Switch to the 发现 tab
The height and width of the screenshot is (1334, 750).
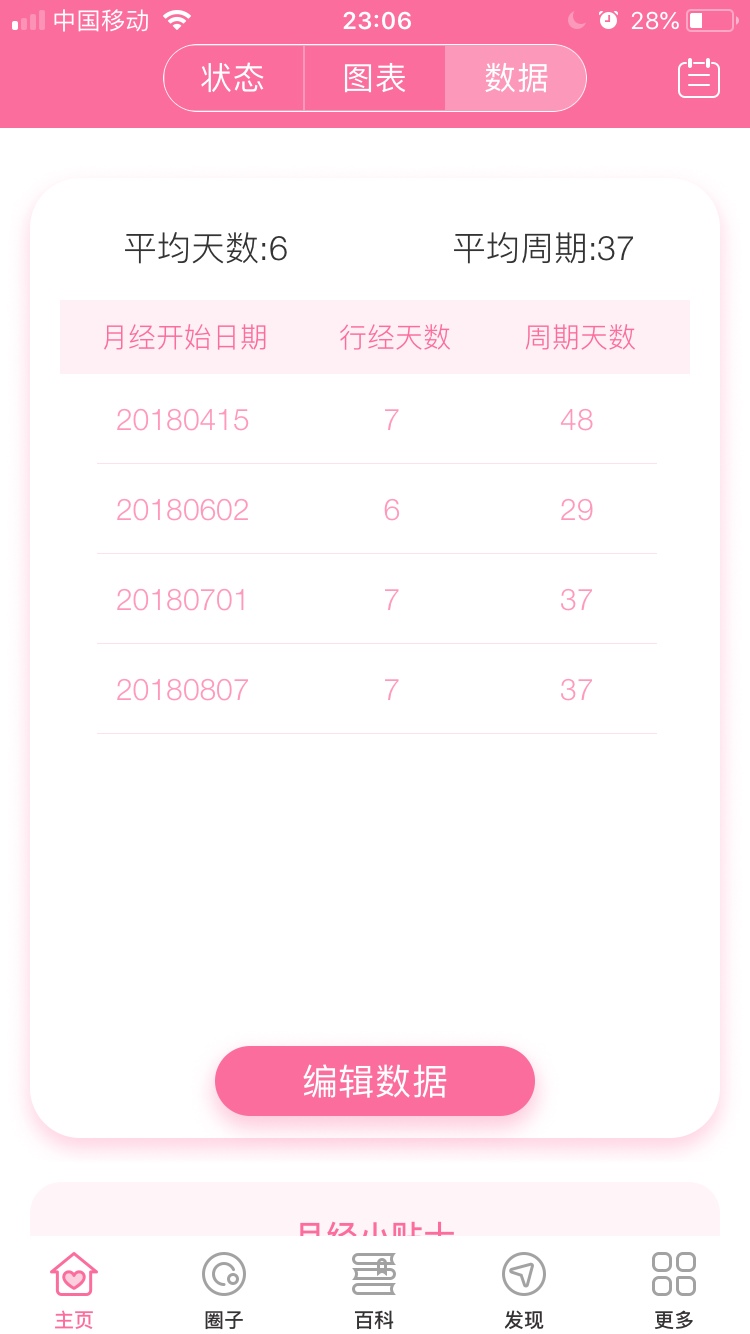point(524,1289)
